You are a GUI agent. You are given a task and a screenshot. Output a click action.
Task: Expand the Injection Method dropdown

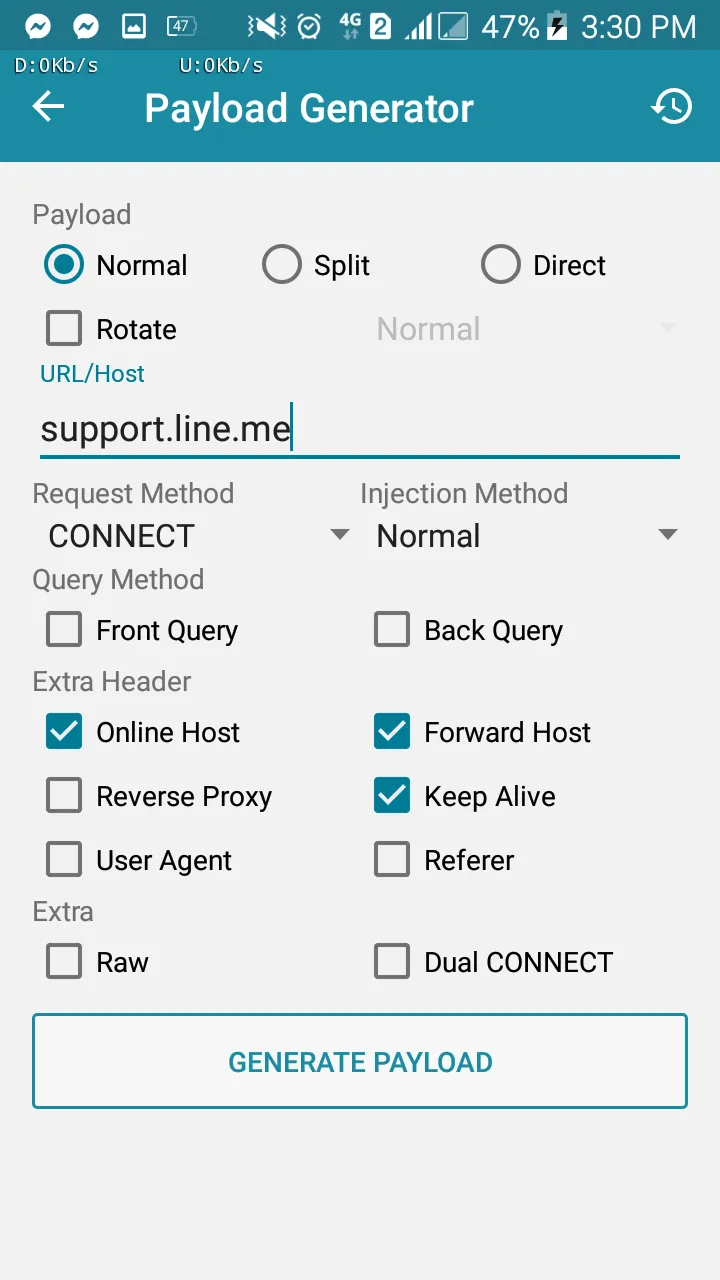tap(524, 536)
